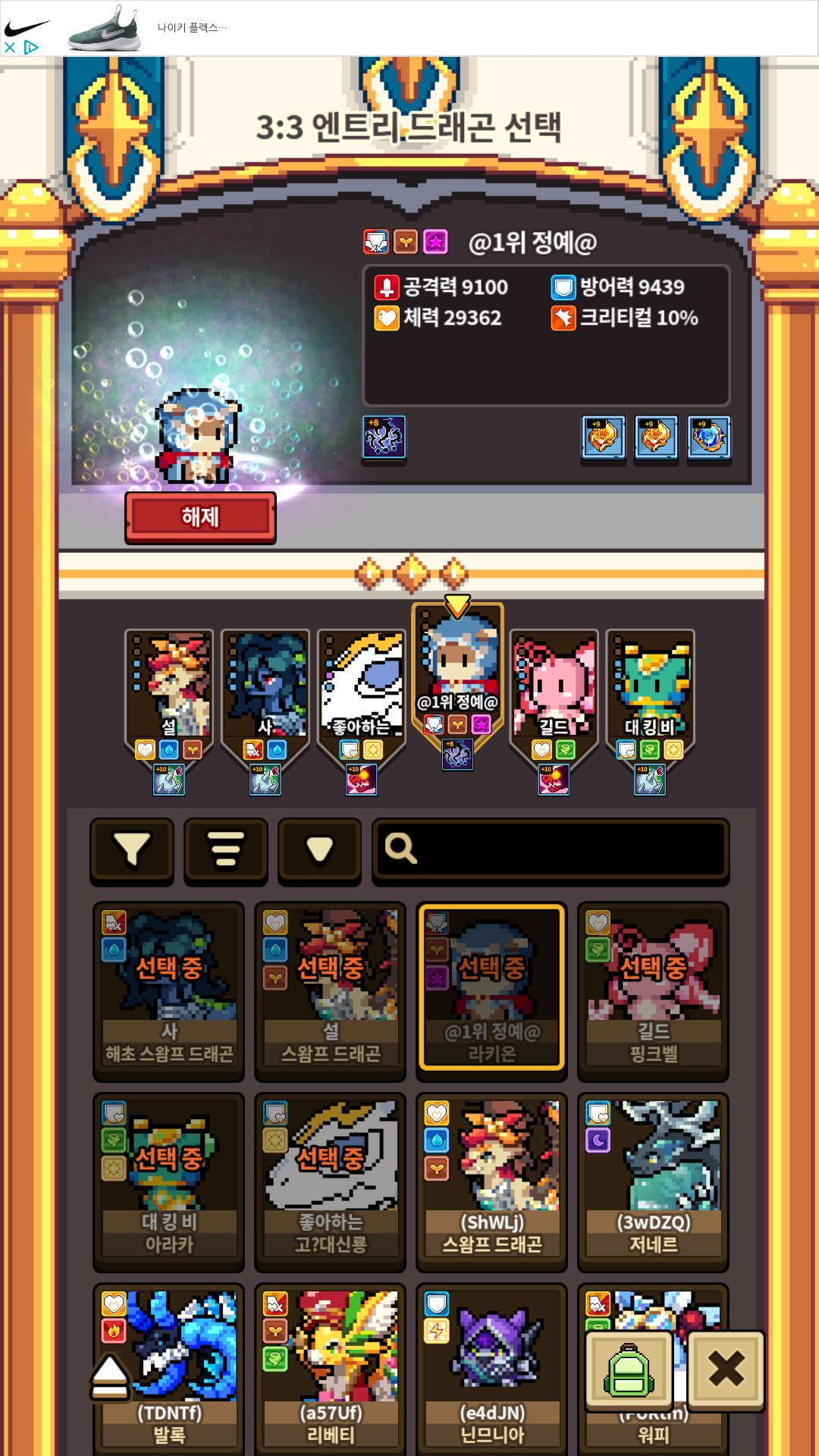819x1456 pixels.
Task: Open the sort order button
Action: (226, 850)
